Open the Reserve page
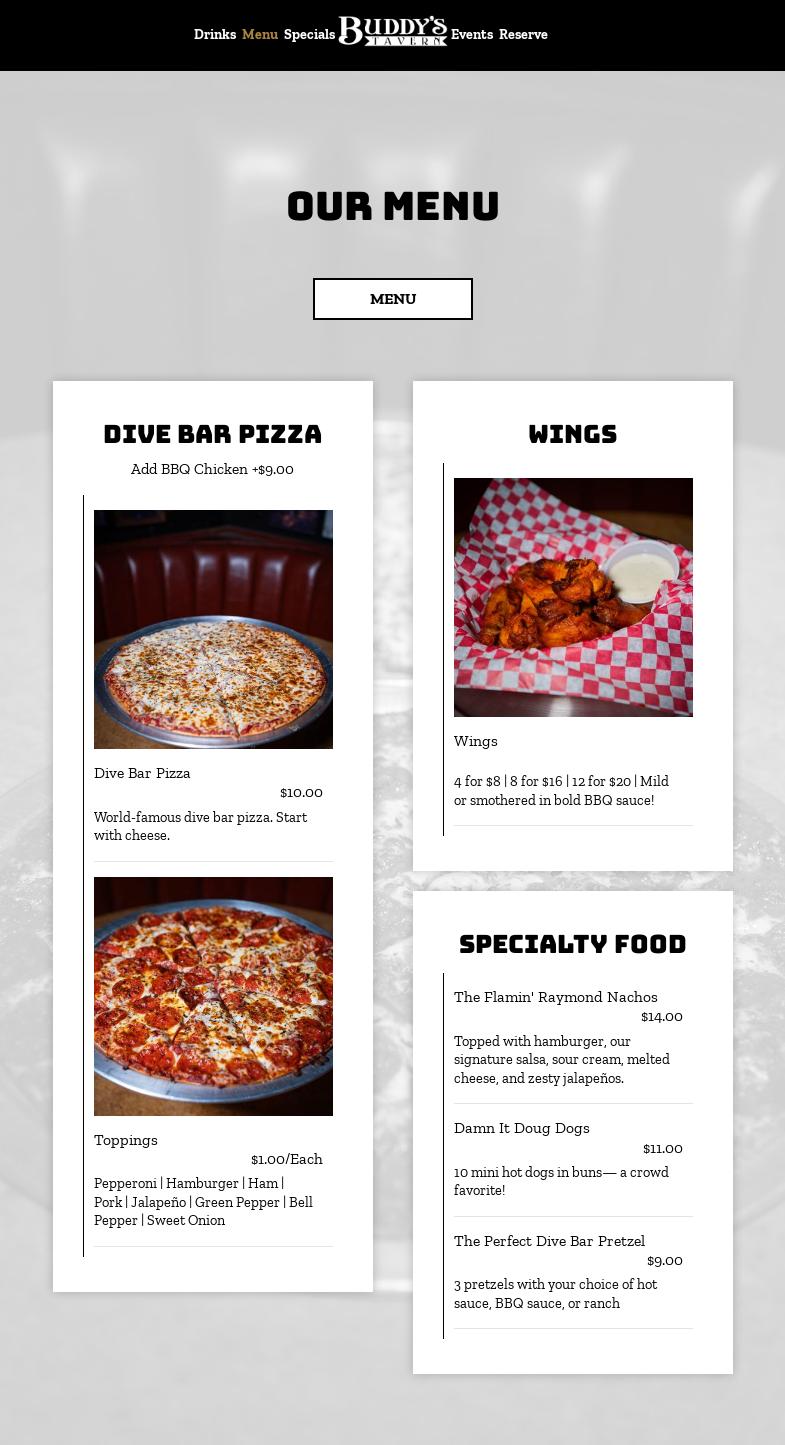The height and width of the screenshot is (1445, 785). pyautogui.click(x=523, y=34)
